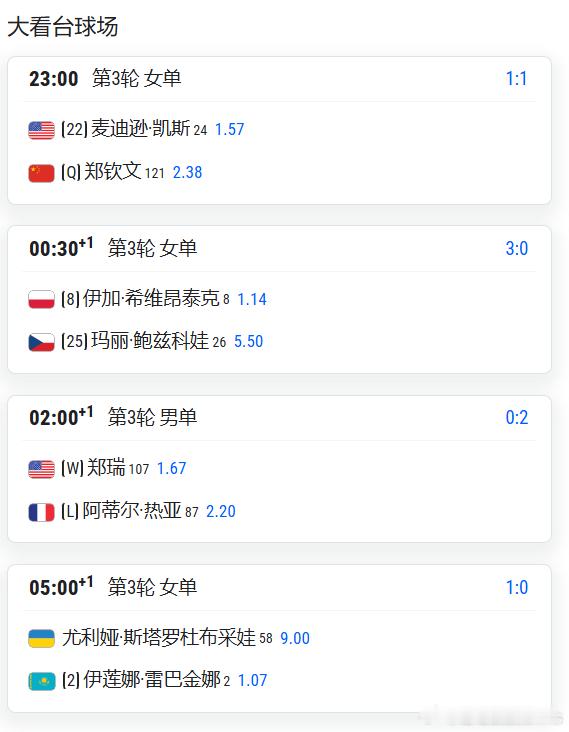View the 3:0 head-to-head for the 希维昂泰克 match
The image size is (569, 732).
517,248
